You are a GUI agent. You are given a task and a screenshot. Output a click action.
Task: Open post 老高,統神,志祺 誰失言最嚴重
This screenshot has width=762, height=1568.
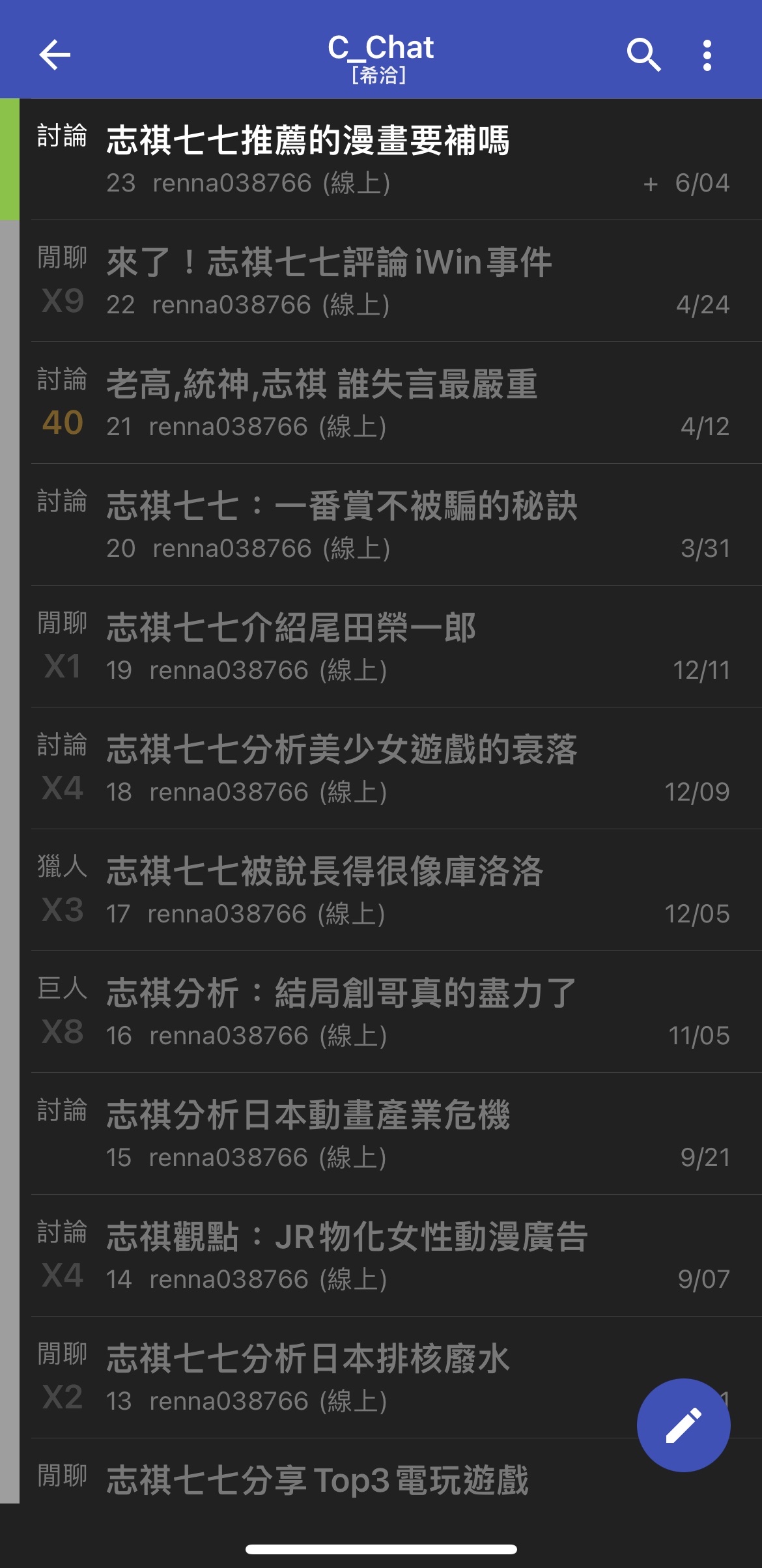tap(391, 403)
